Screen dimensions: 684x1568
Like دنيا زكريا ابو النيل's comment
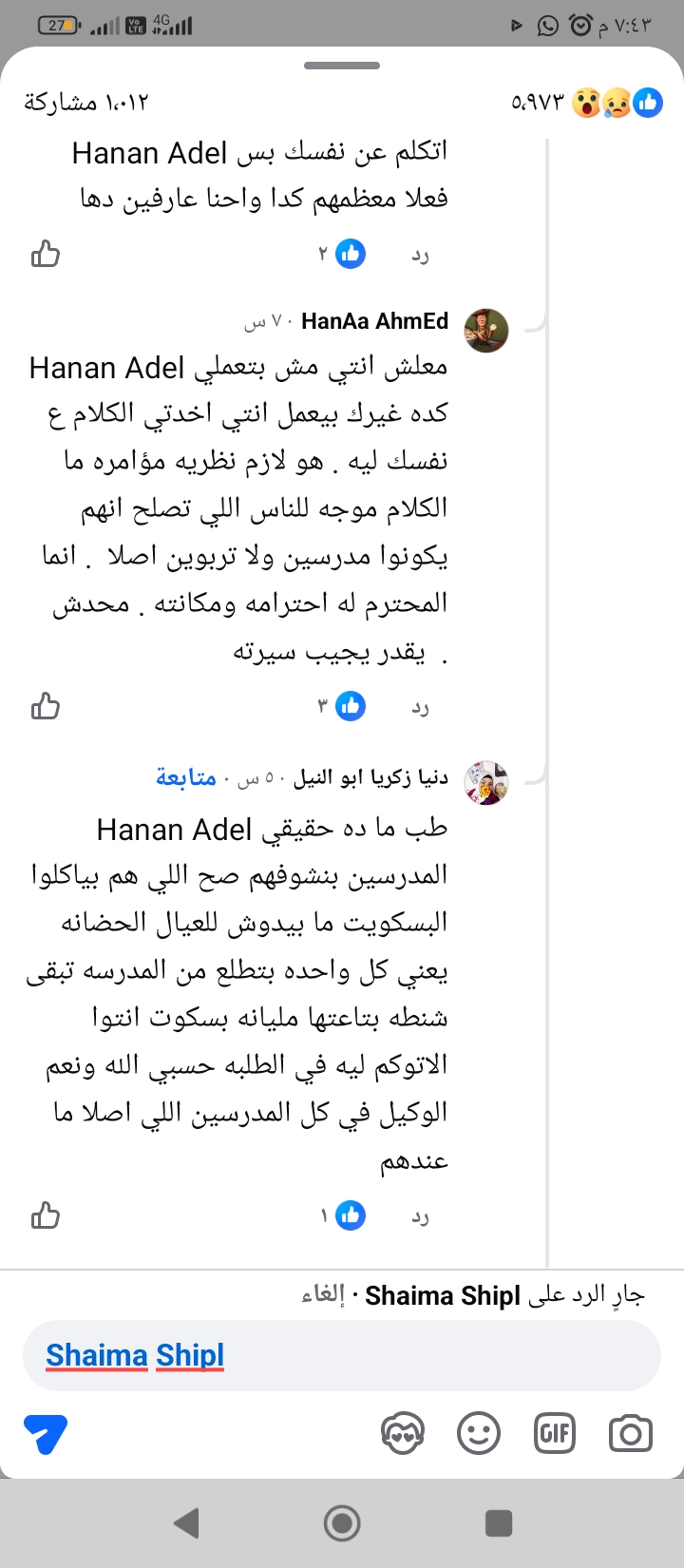tap(46, 1215)
